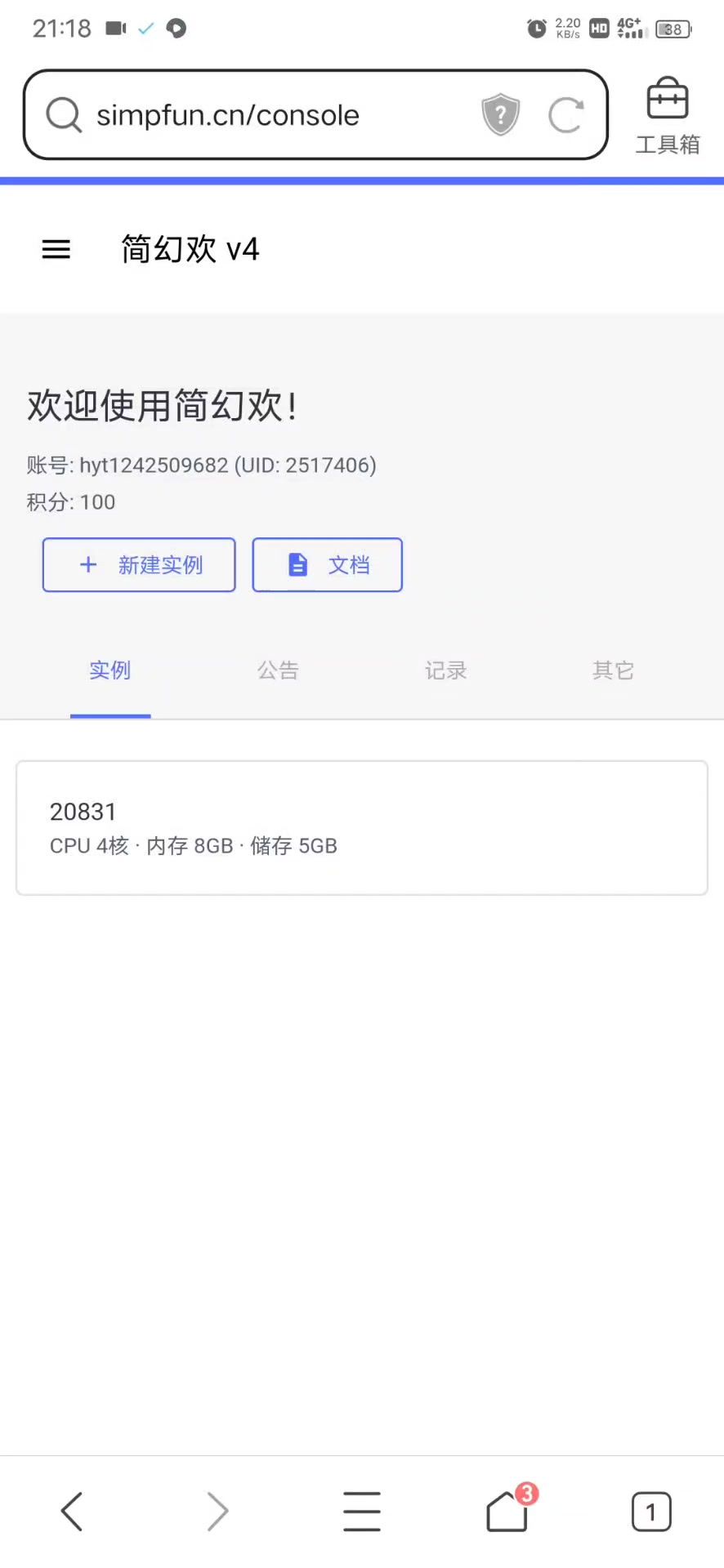
Task: Open the browser menu in bottom bar
Action: coord(362,1511)
